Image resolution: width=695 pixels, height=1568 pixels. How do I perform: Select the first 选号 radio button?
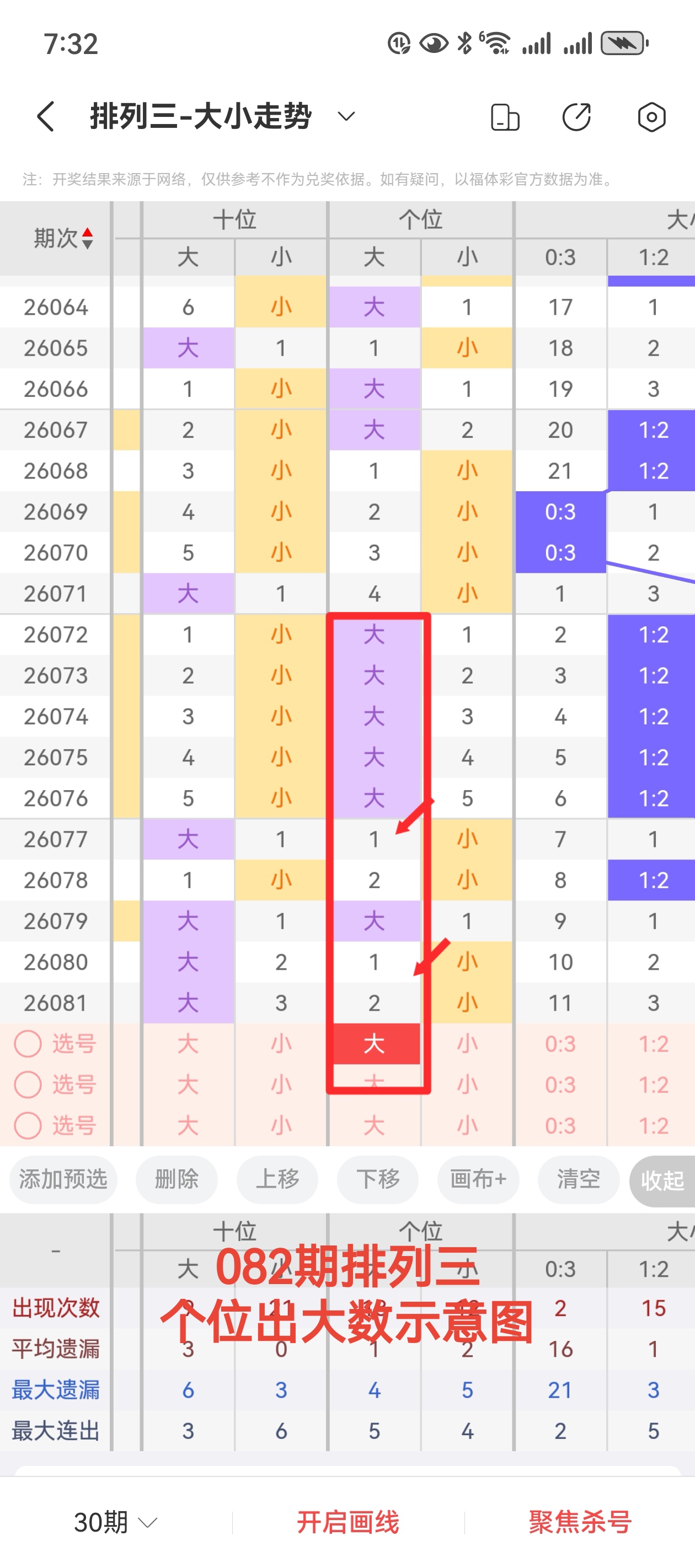click(28, 1043)
